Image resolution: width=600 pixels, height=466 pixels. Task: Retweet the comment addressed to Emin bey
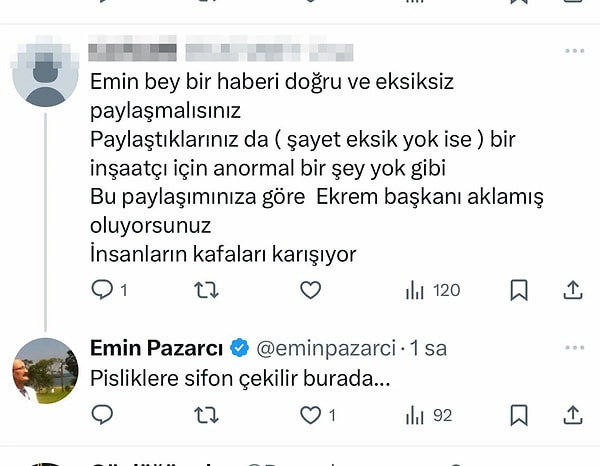coord(207,290)
